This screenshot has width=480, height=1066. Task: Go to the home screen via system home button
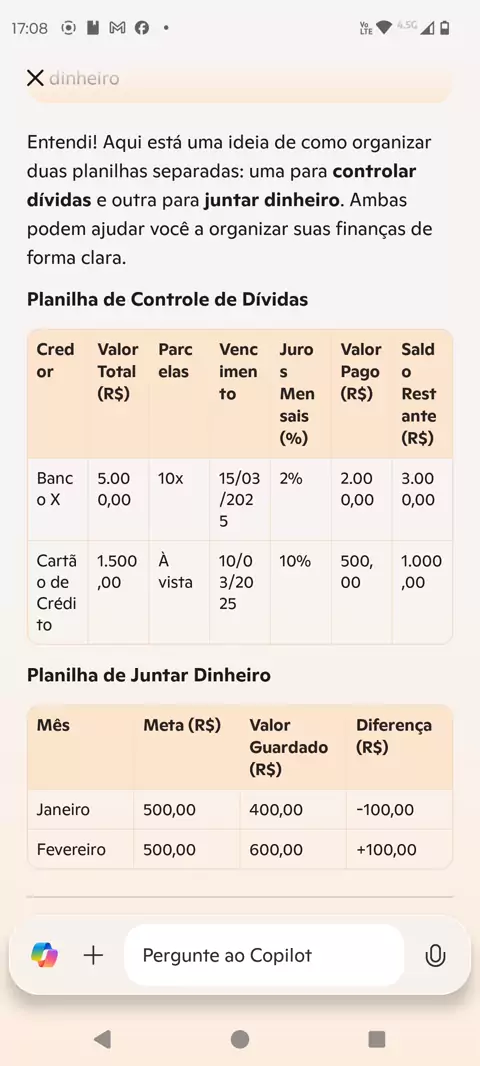(239, 1039)
